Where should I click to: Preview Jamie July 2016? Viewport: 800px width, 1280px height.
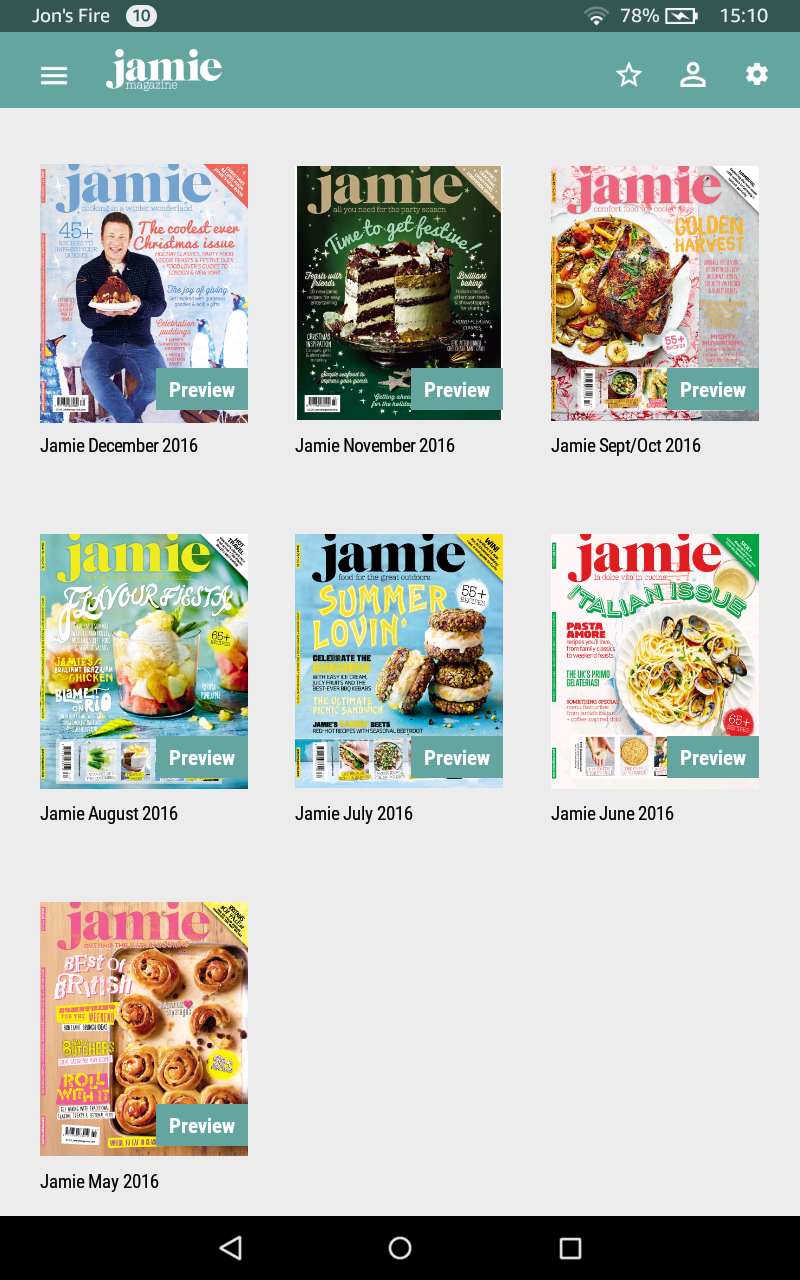(456, 757)
